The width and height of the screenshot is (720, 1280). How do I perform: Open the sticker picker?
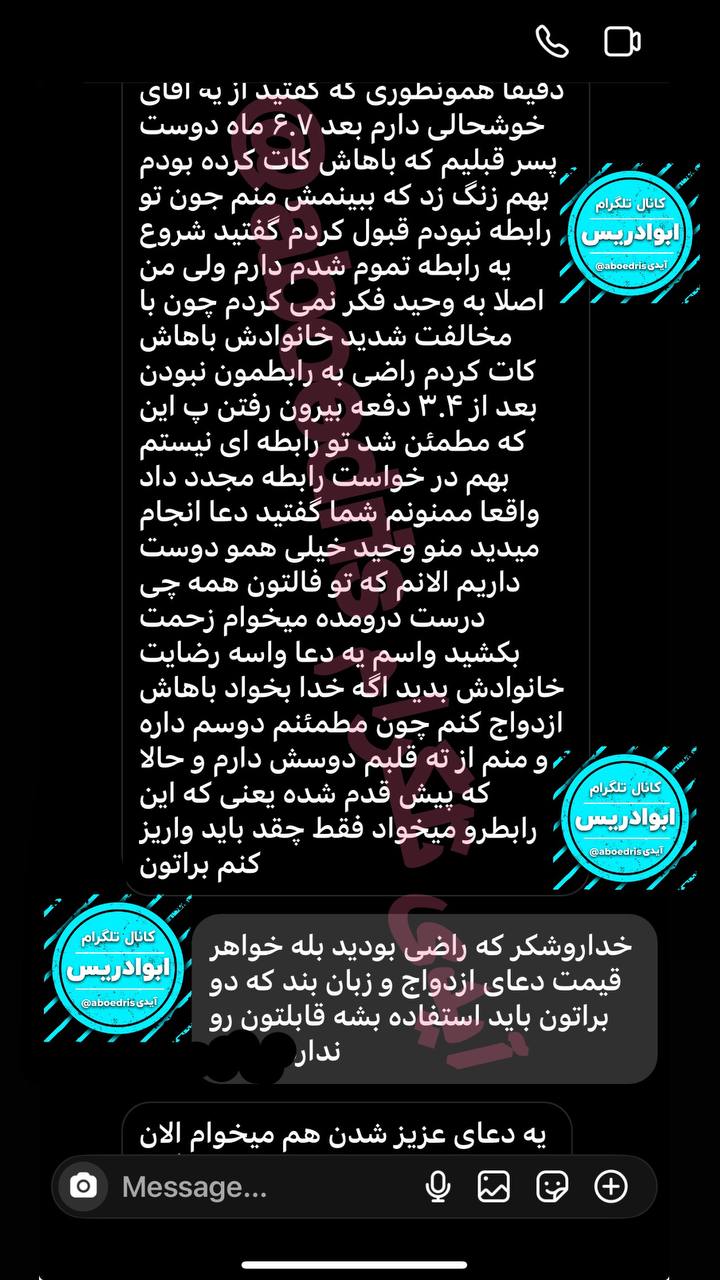point(552,1187)
